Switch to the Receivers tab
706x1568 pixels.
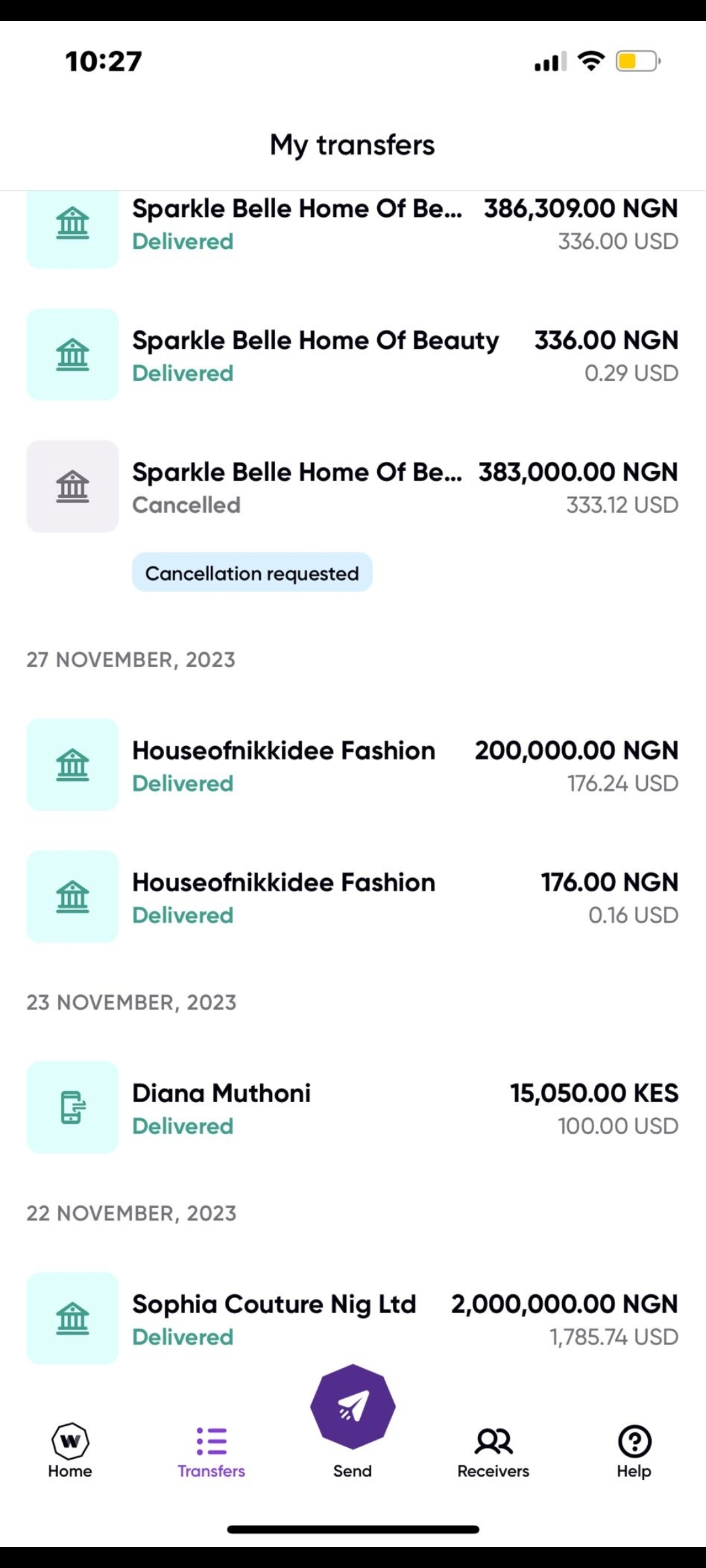point(494,1451)
